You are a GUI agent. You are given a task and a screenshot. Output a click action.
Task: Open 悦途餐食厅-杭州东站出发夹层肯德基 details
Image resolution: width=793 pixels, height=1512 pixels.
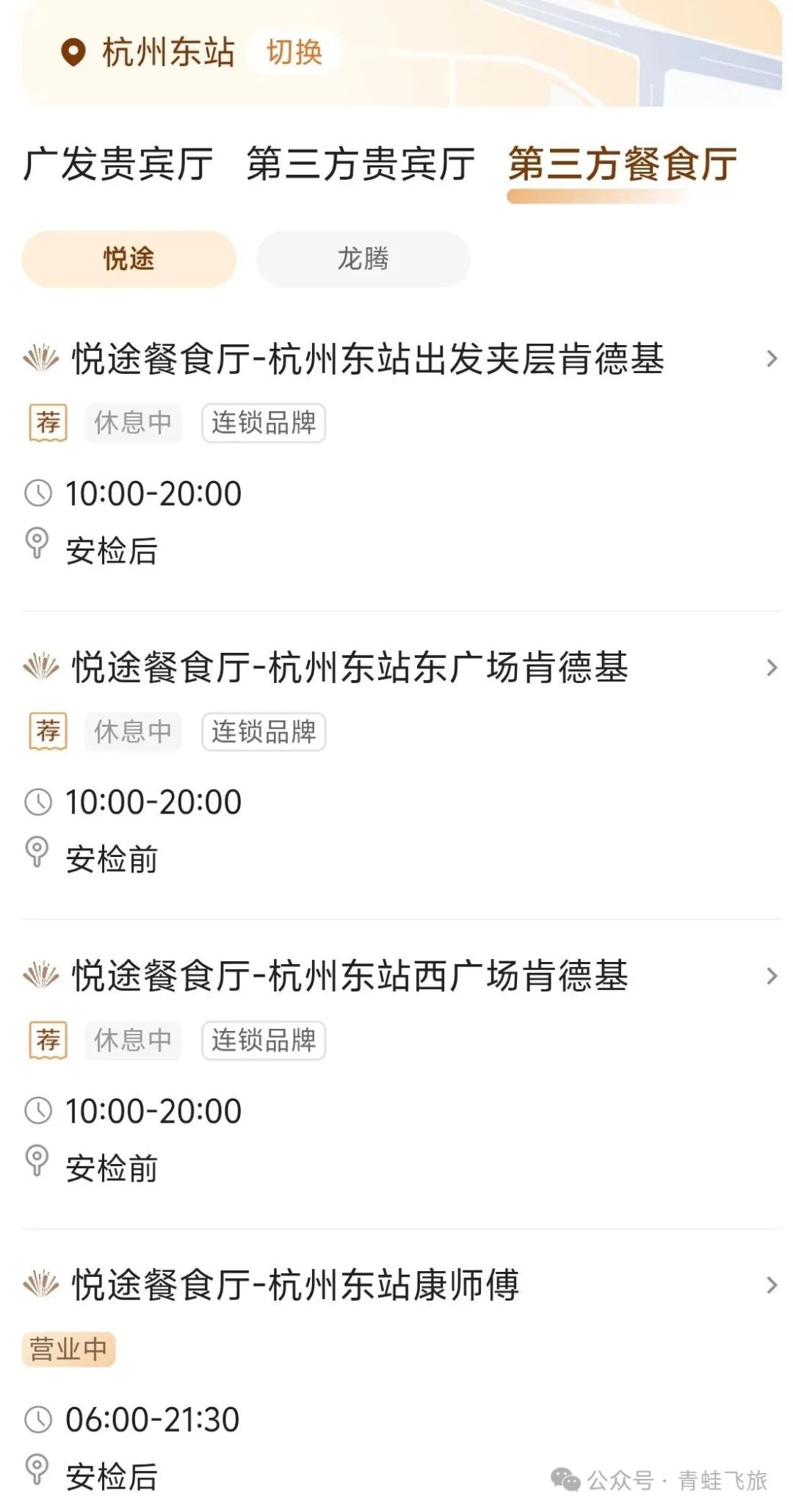(367, 359)
